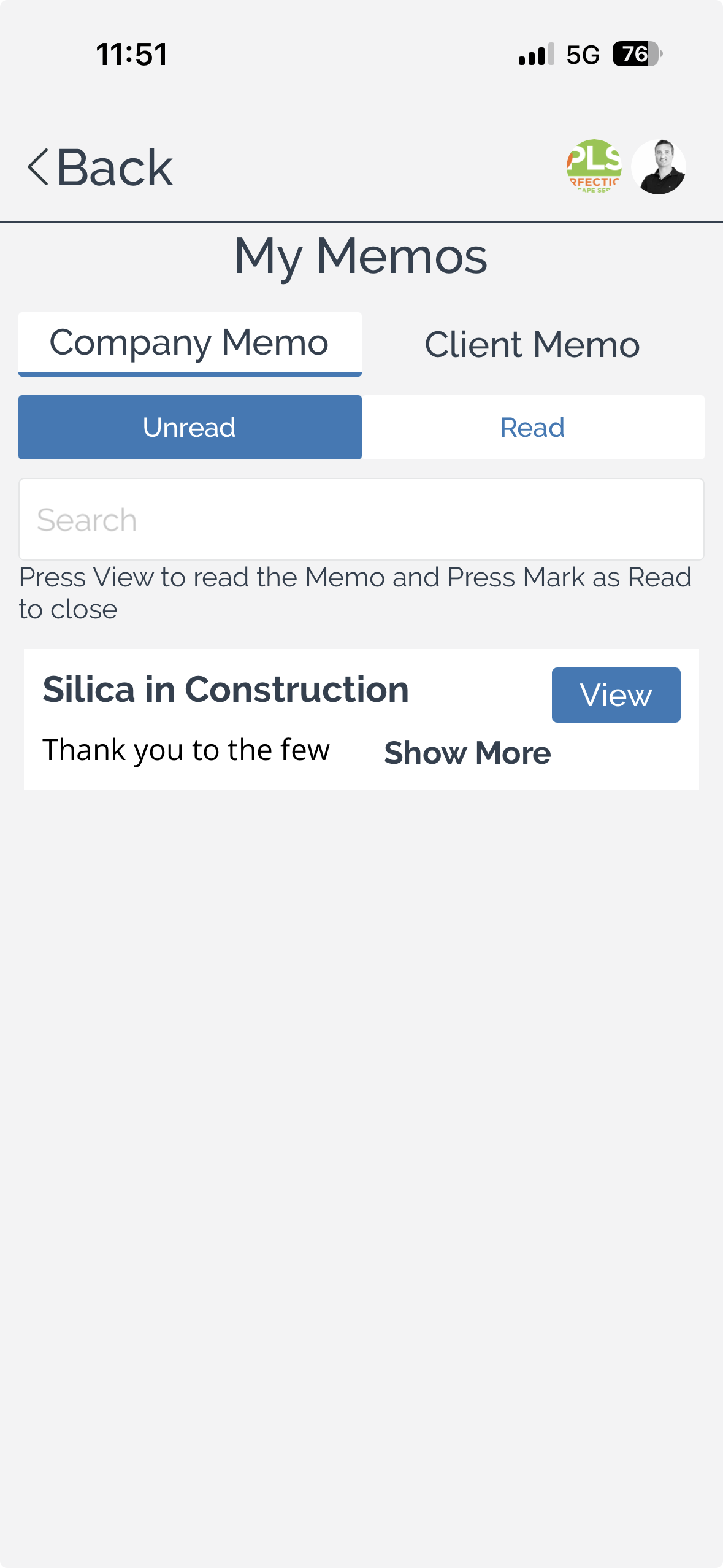
Task: Go back using the Back button
Action: click(101, 167)
